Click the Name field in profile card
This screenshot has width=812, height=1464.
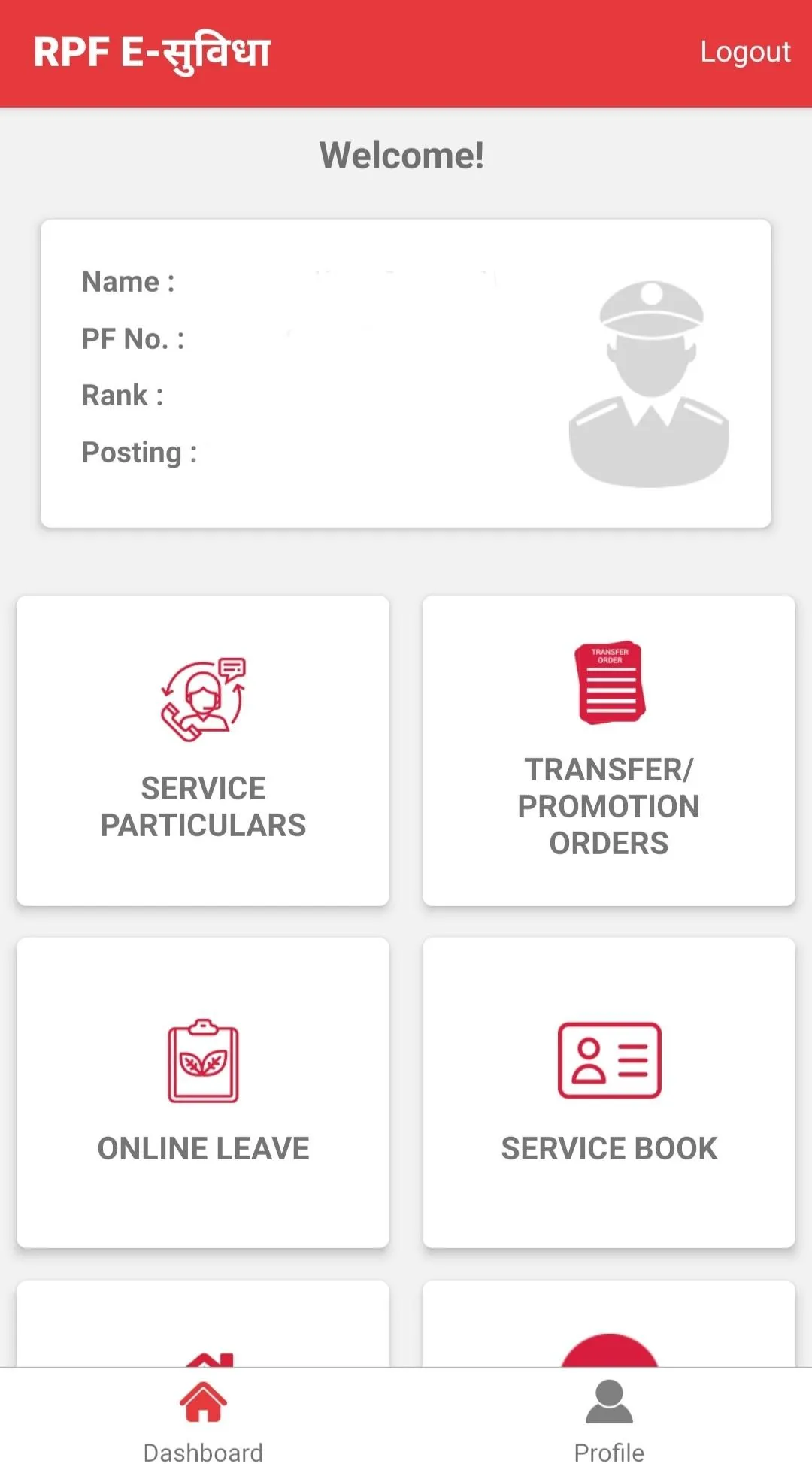[128, 281]
